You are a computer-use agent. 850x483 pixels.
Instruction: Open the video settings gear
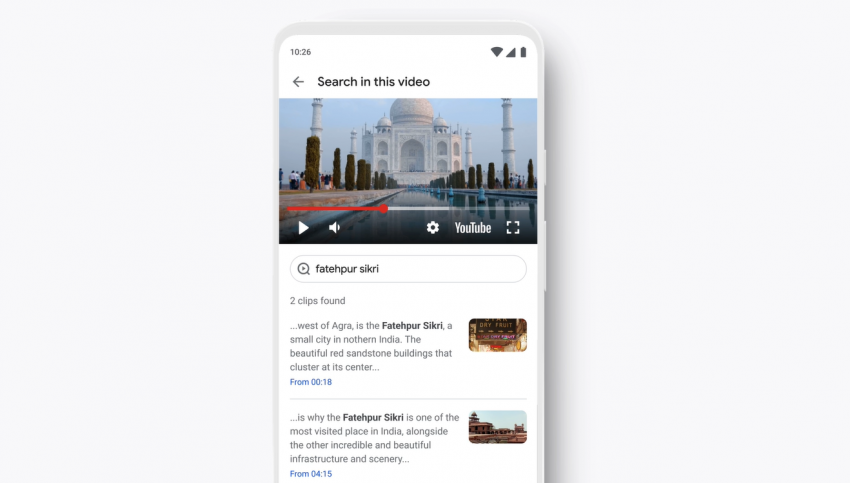(433, 228)
